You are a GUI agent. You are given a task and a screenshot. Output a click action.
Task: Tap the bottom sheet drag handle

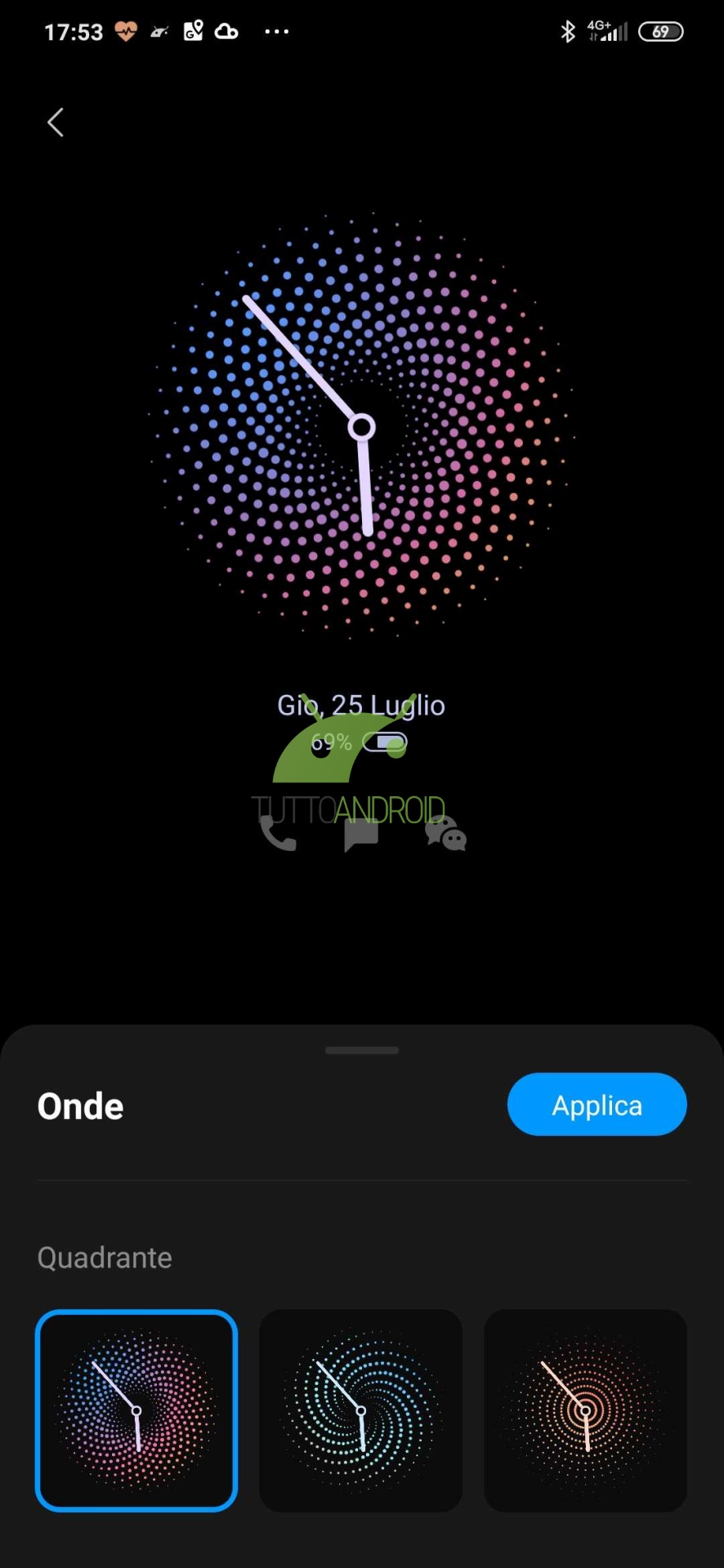tap(361, 1050)
